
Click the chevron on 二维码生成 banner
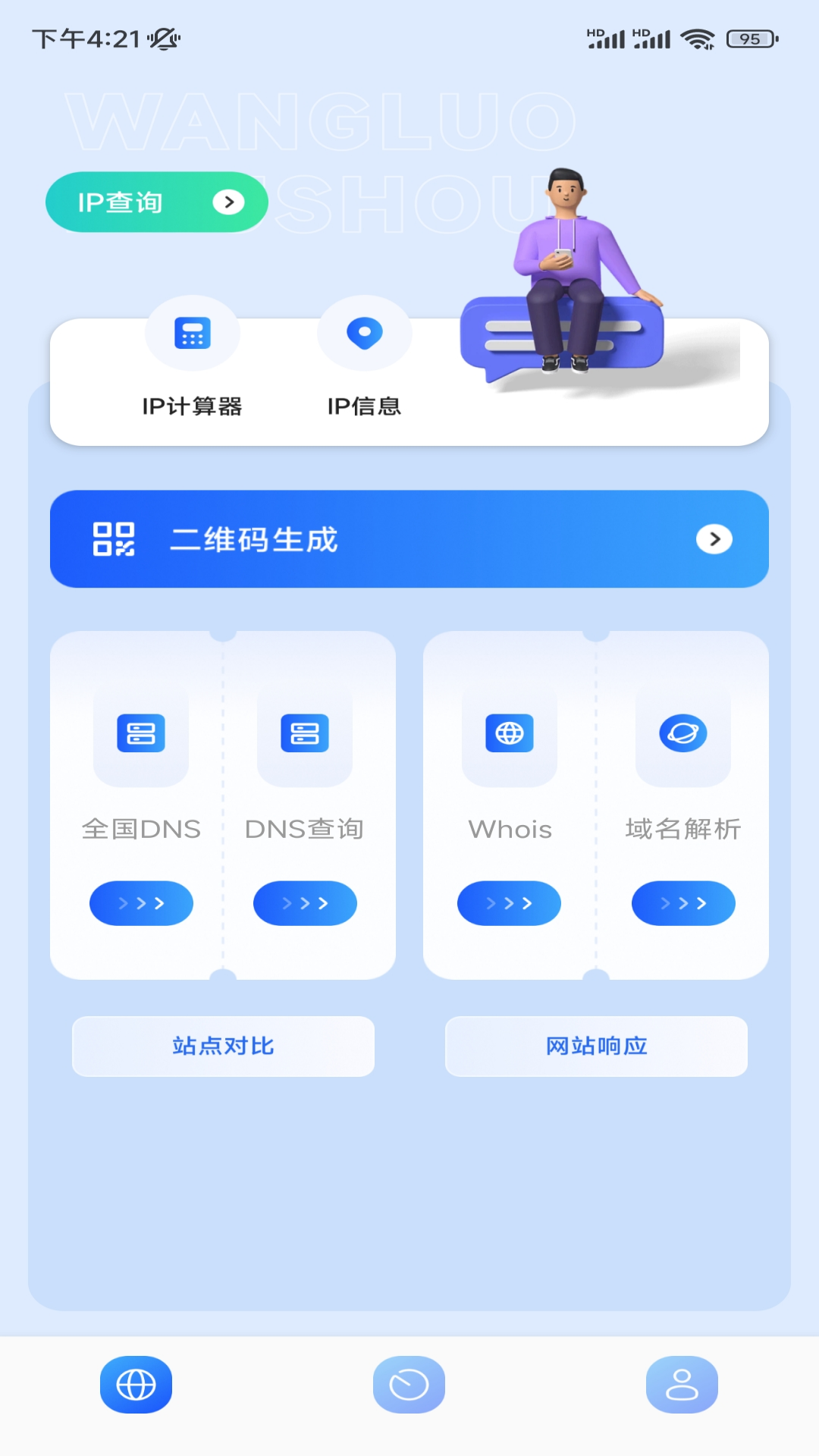(x=713, y=539)
